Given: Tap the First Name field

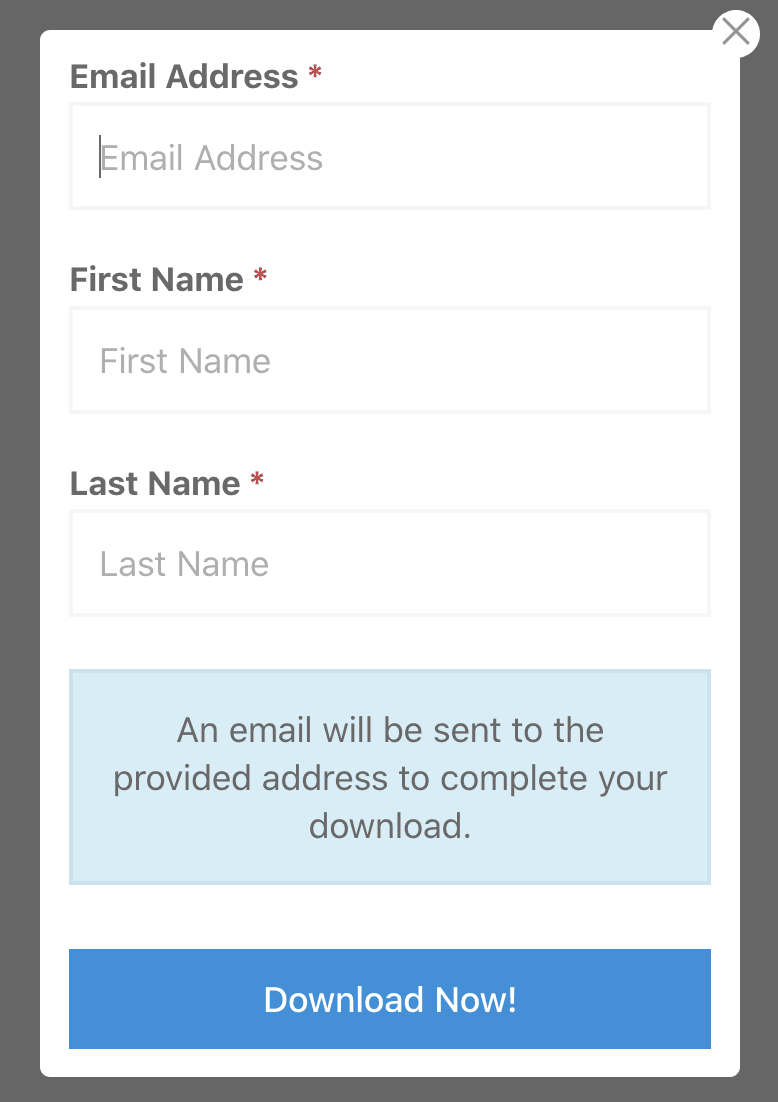Looking at the screenshot, I should (389, 361).
